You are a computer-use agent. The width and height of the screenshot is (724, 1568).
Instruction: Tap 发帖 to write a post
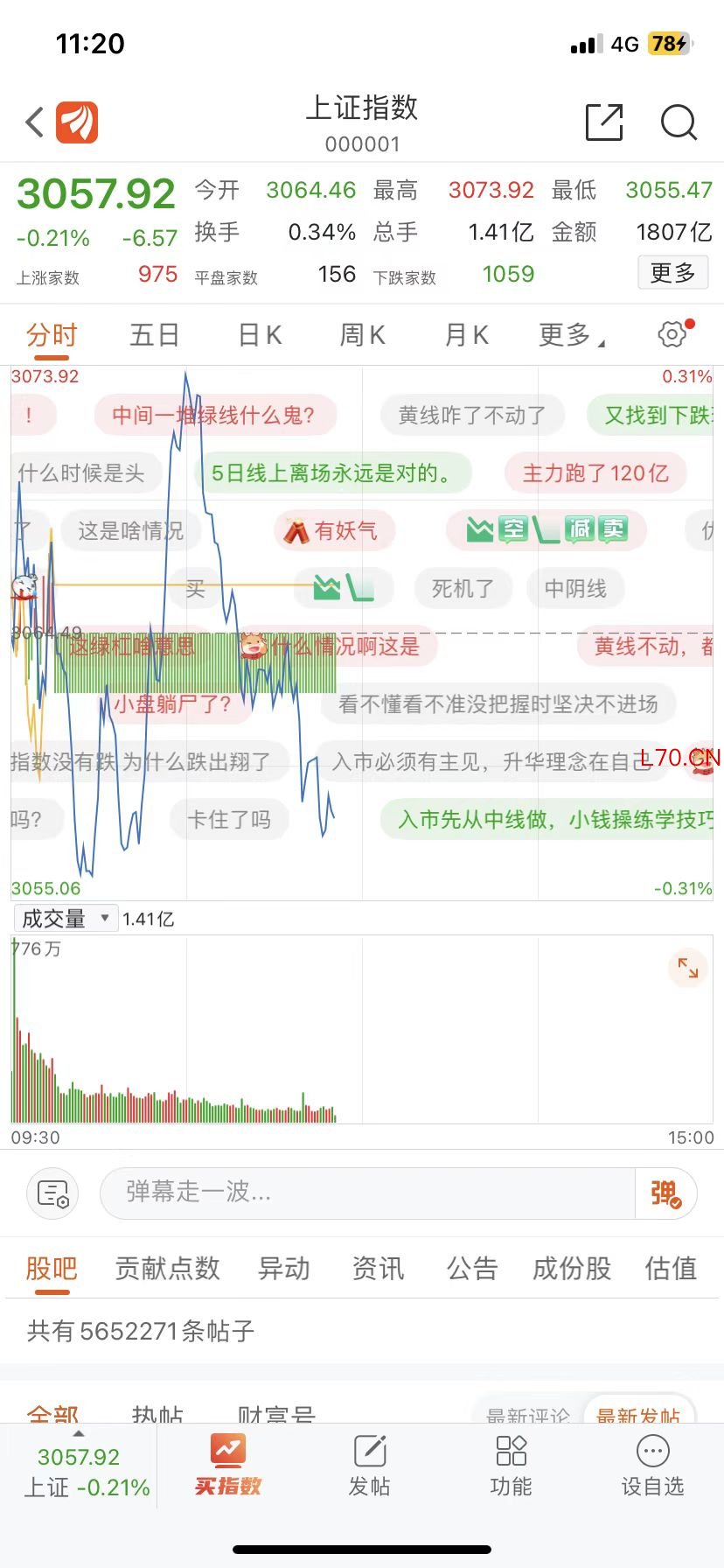tap(369, 1466)
